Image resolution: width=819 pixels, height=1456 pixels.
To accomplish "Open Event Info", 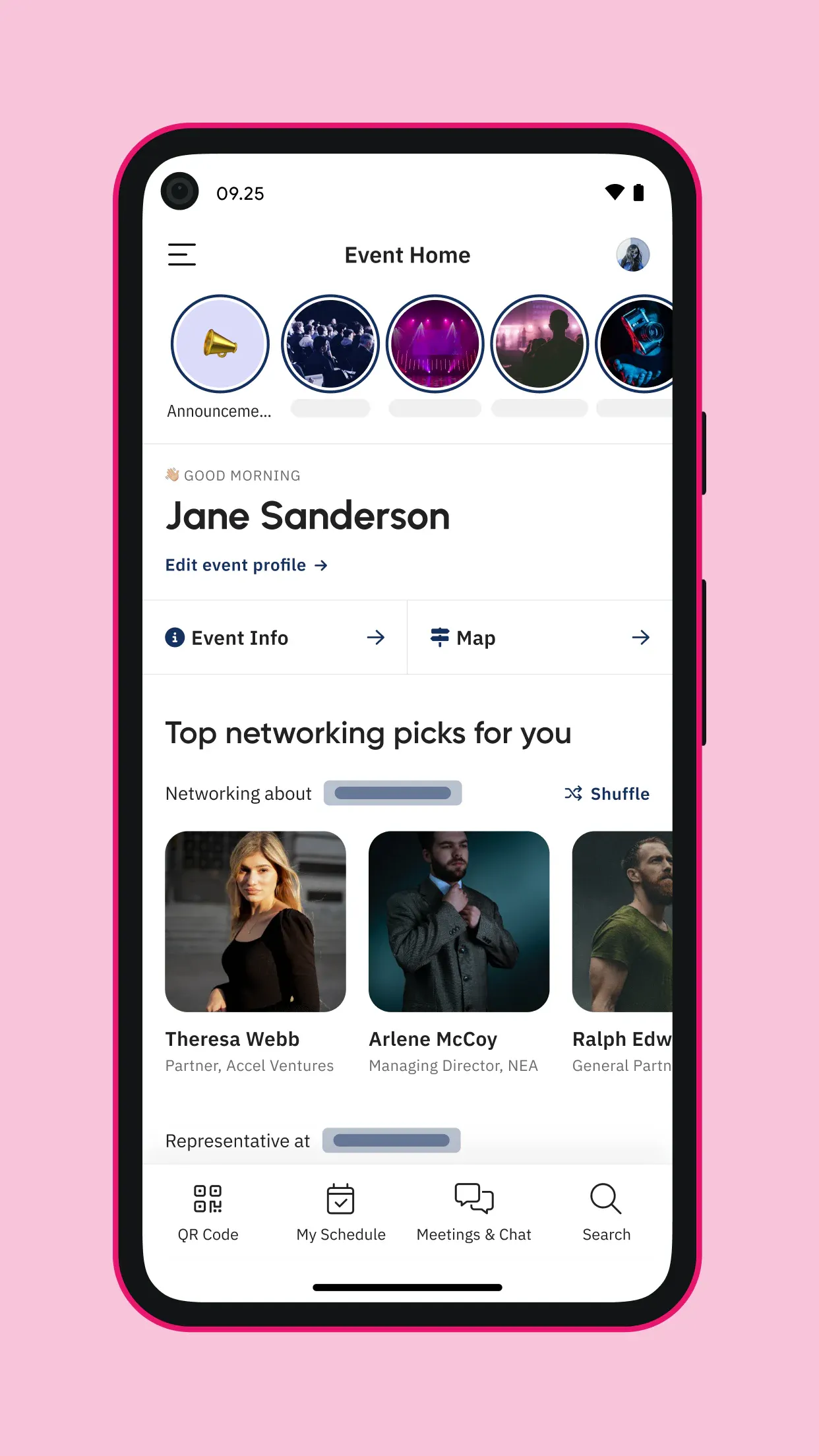I will [x=274, y=638].
